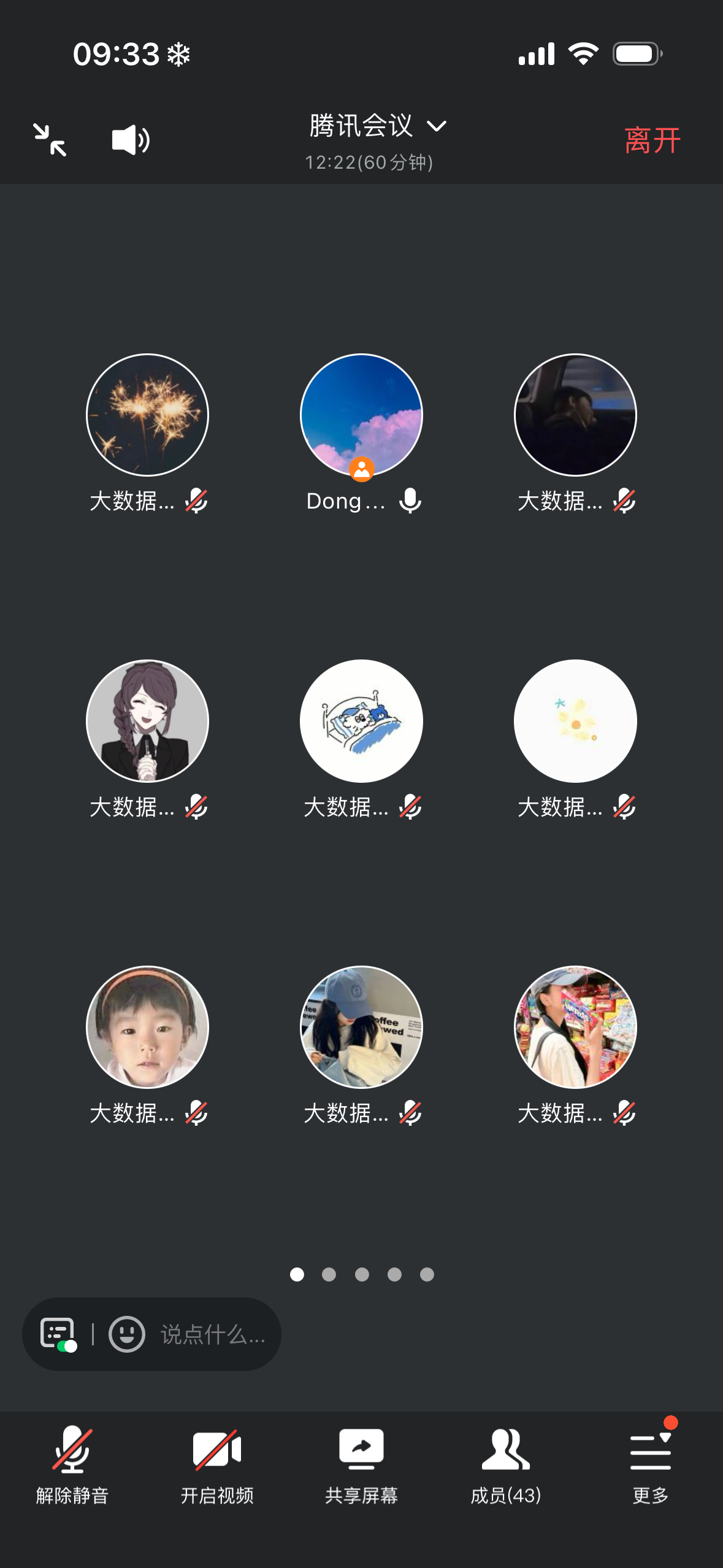Start 共享屏幕 screen sharing
Image resolution: width=723 pixels, height=1568 pixels.
coord(361,1464)
